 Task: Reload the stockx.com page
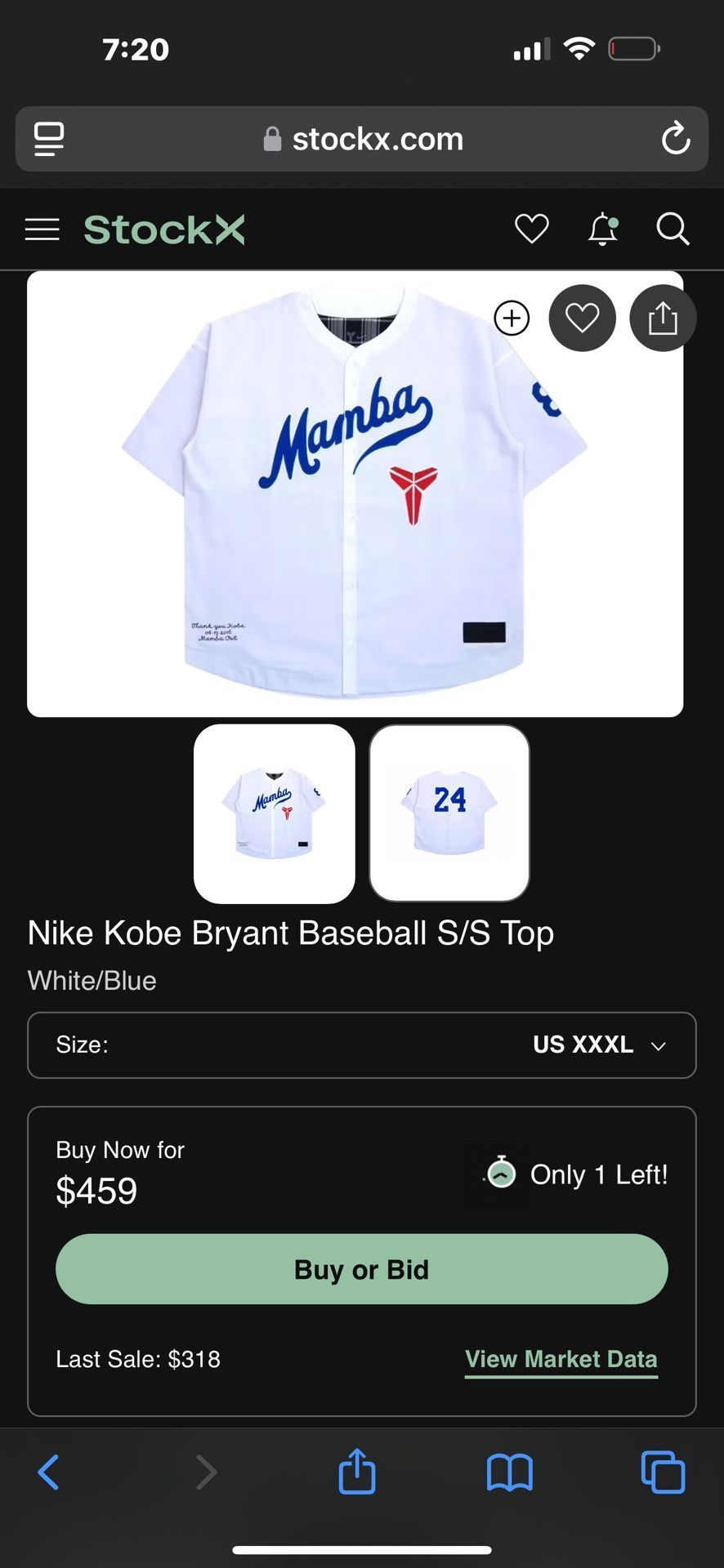point(676,139)
